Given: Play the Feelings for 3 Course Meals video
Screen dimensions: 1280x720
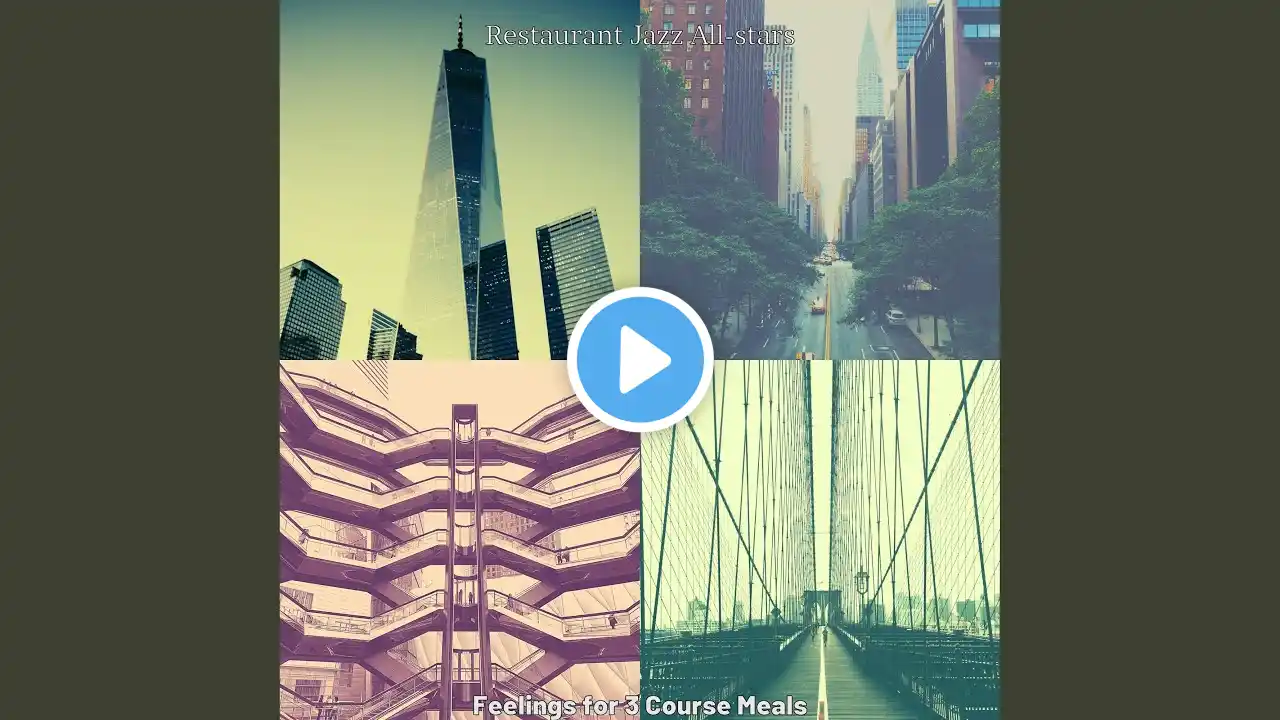Looking at the screenshot, I should click(640, 359).
